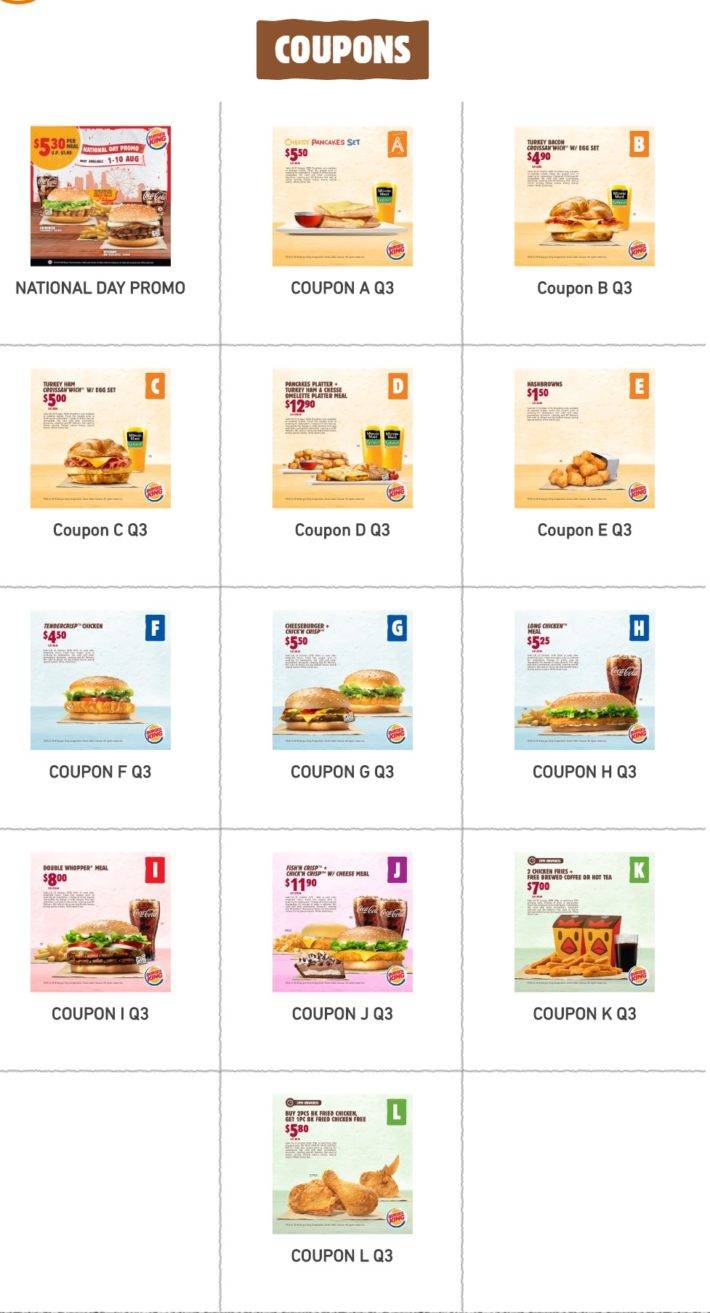The image size is (710, 1313).
Task: Select Coupon I Q3 Double Whopper Meal
Action: tap(100, 922)
